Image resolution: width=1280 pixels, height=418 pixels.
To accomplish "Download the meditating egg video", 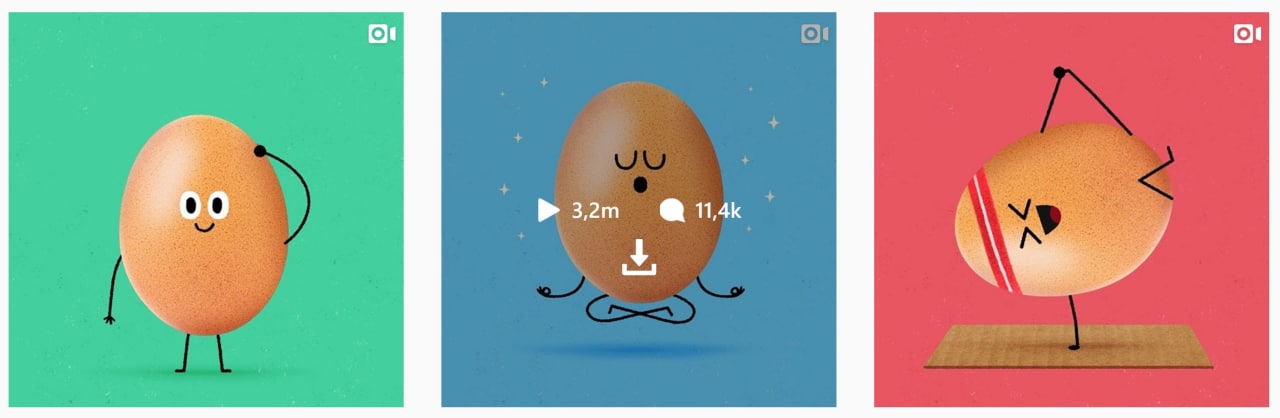I will 638,257.
